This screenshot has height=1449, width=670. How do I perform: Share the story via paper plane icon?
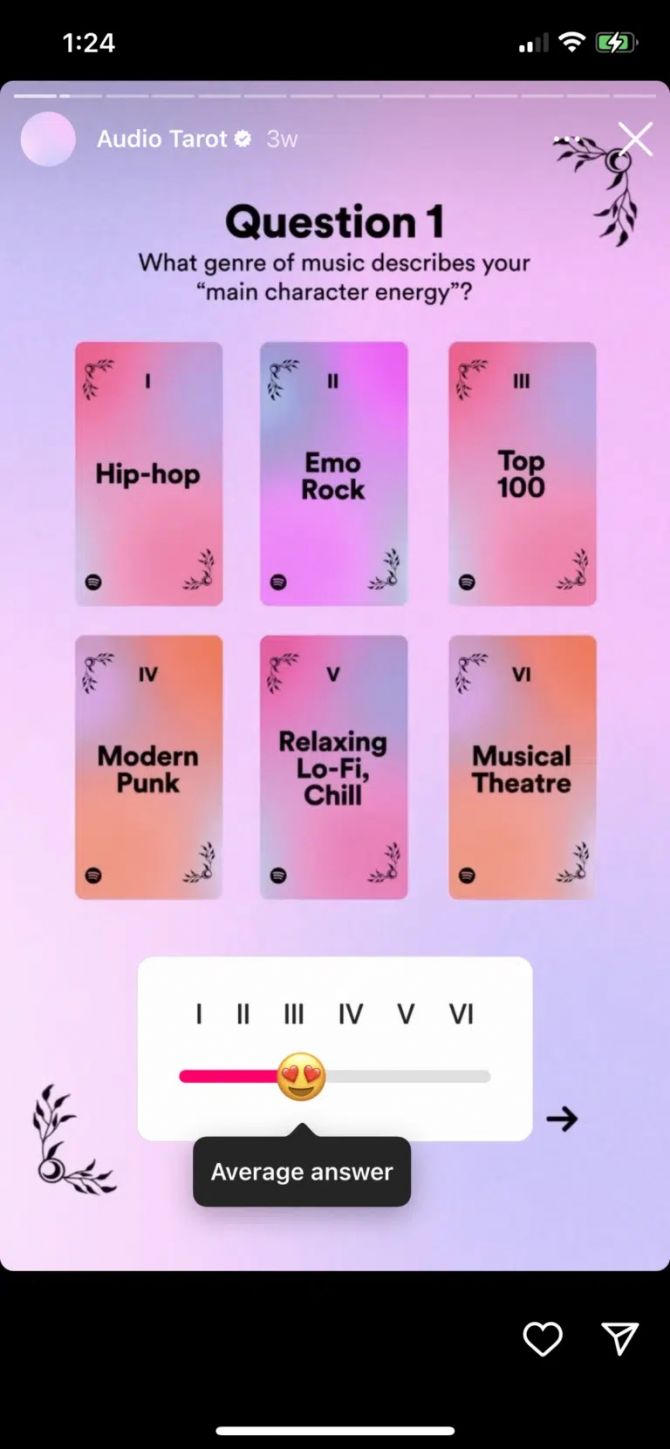(x=620, y=1338)
